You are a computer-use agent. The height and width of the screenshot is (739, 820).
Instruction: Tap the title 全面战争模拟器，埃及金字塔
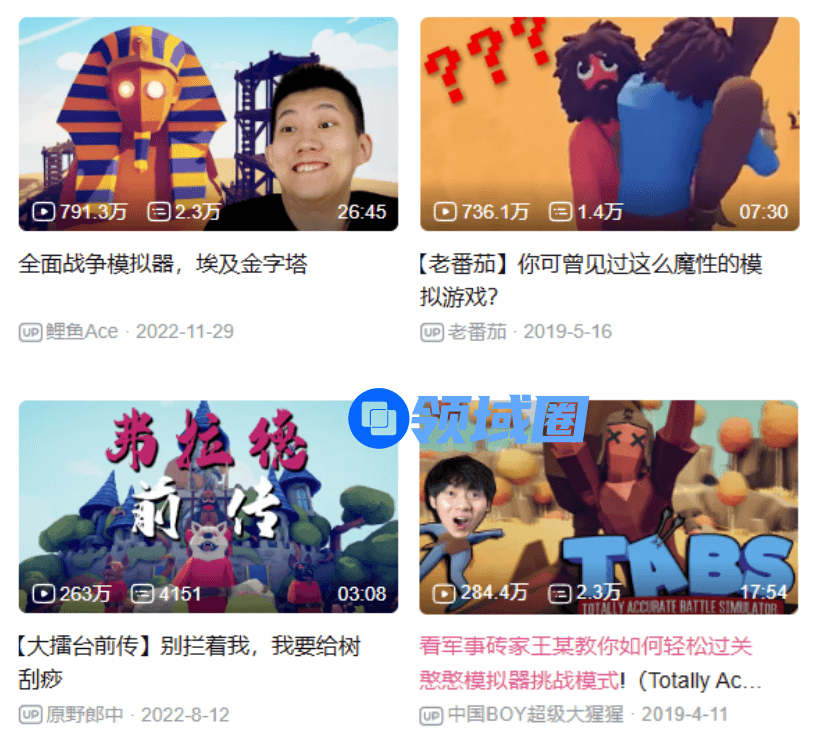tap(163, 265)
